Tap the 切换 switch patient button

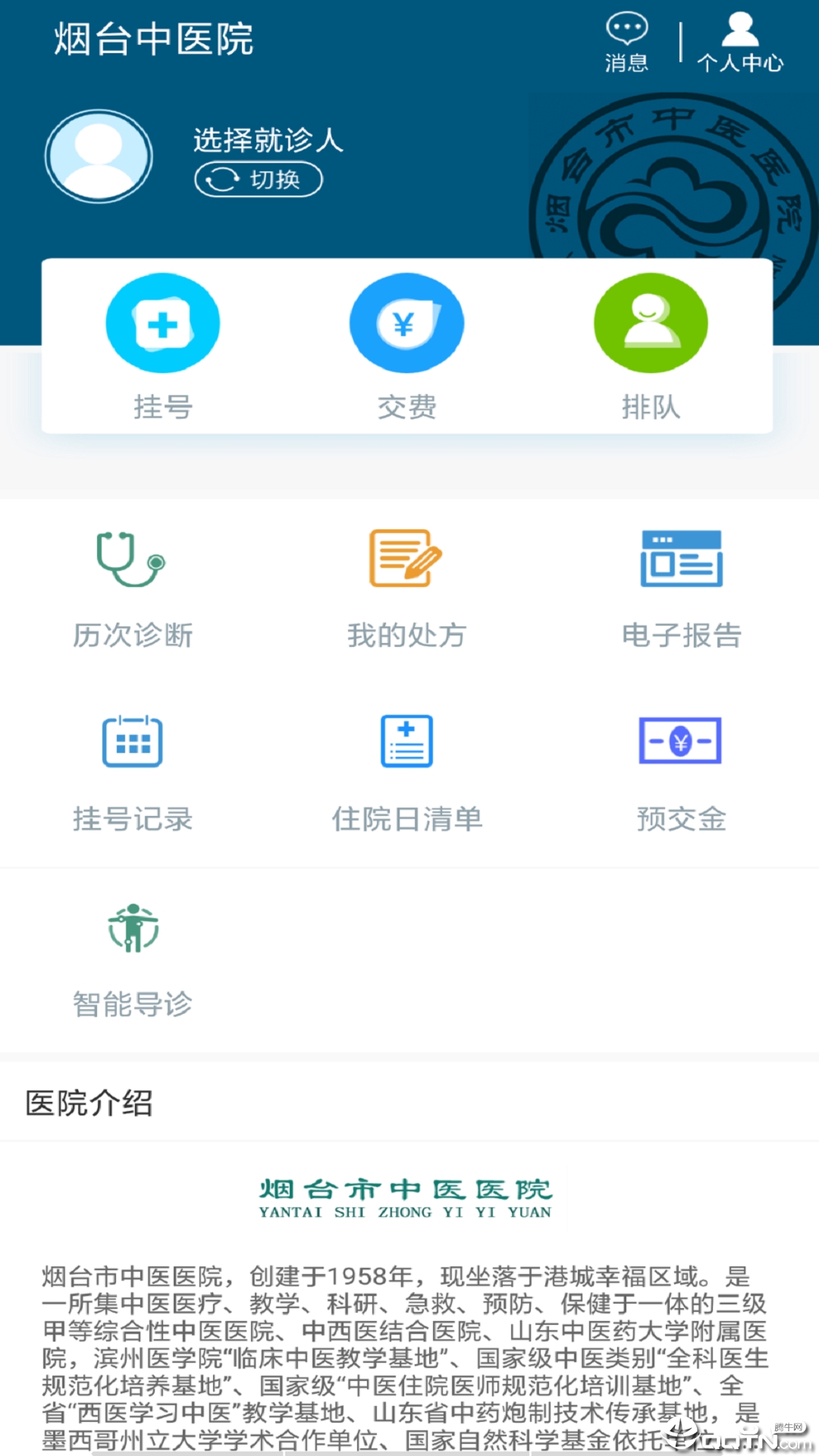point(258,180)
